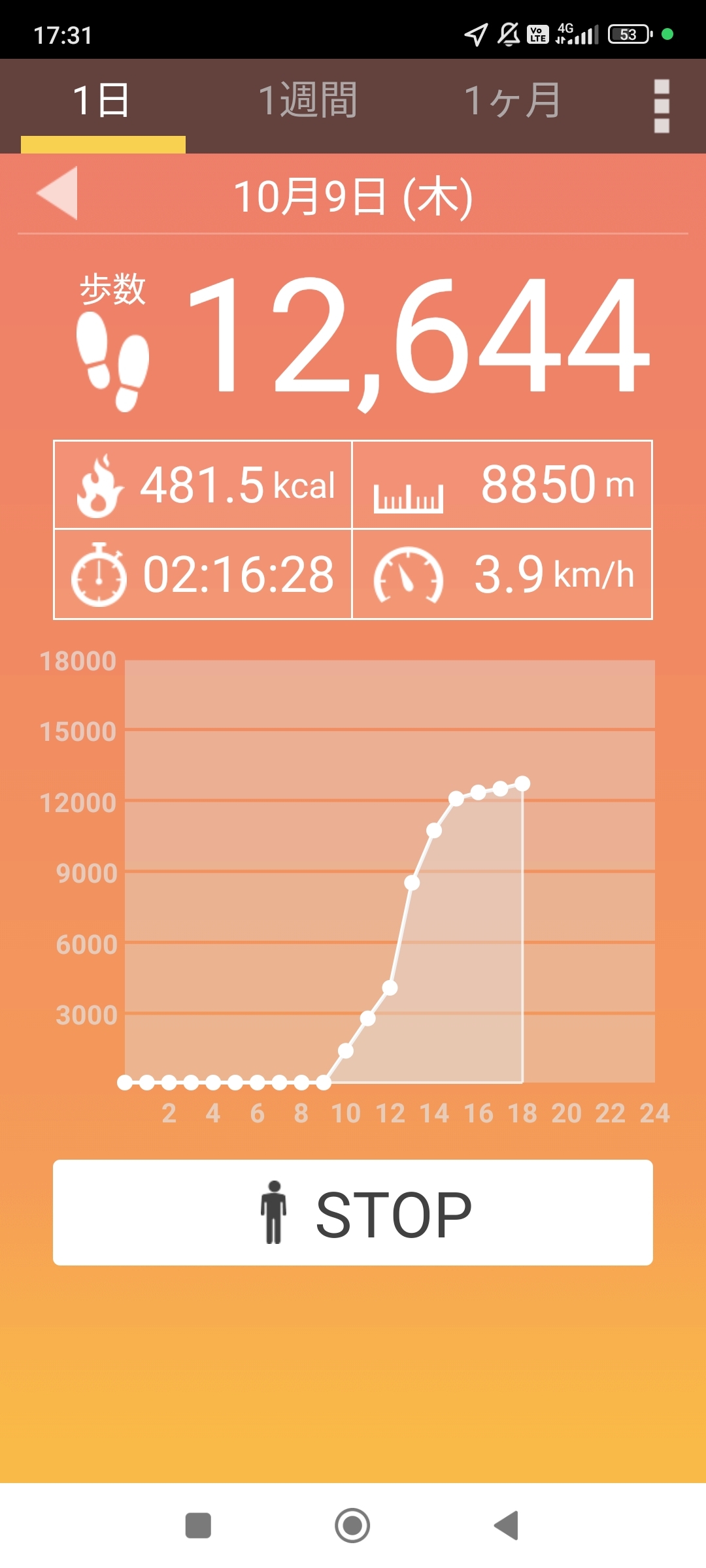Switch to the 1週間 tab
This screenshot has width=706, height=1568.
(x=307, y=101)
